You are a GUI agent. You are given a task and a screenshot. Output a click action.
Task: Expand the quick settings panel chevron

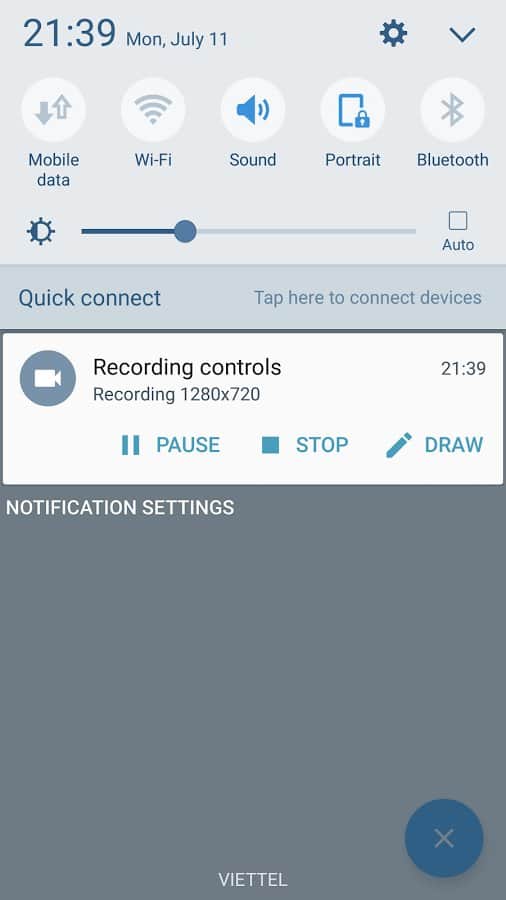(462, 35)
